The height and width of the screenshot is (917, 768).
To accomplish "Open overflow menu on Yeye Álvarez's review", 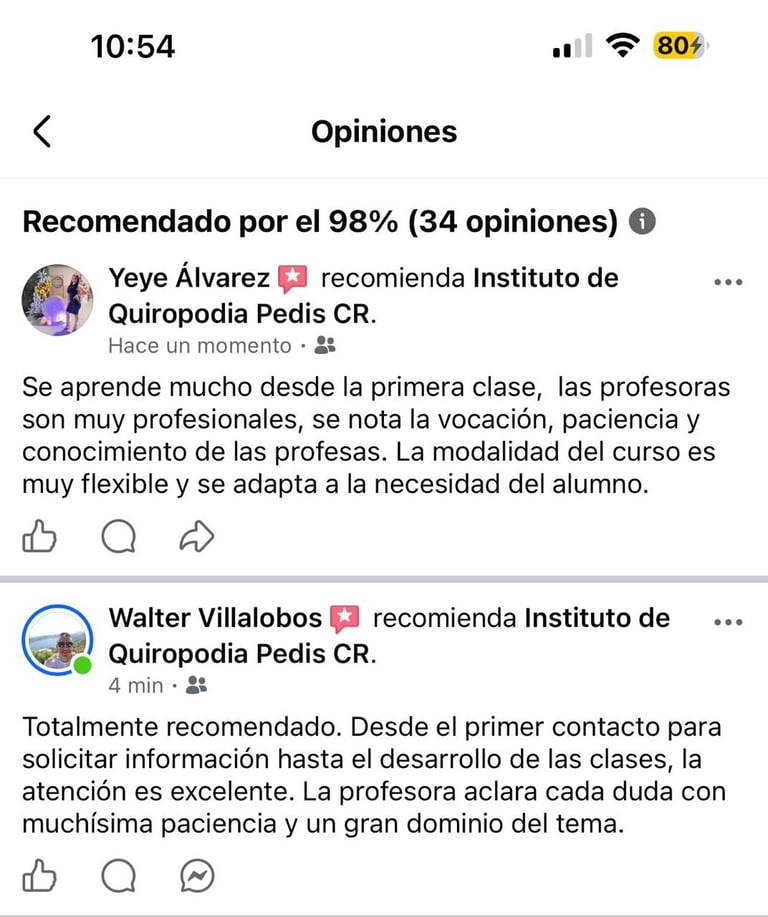I will [728, 282].
